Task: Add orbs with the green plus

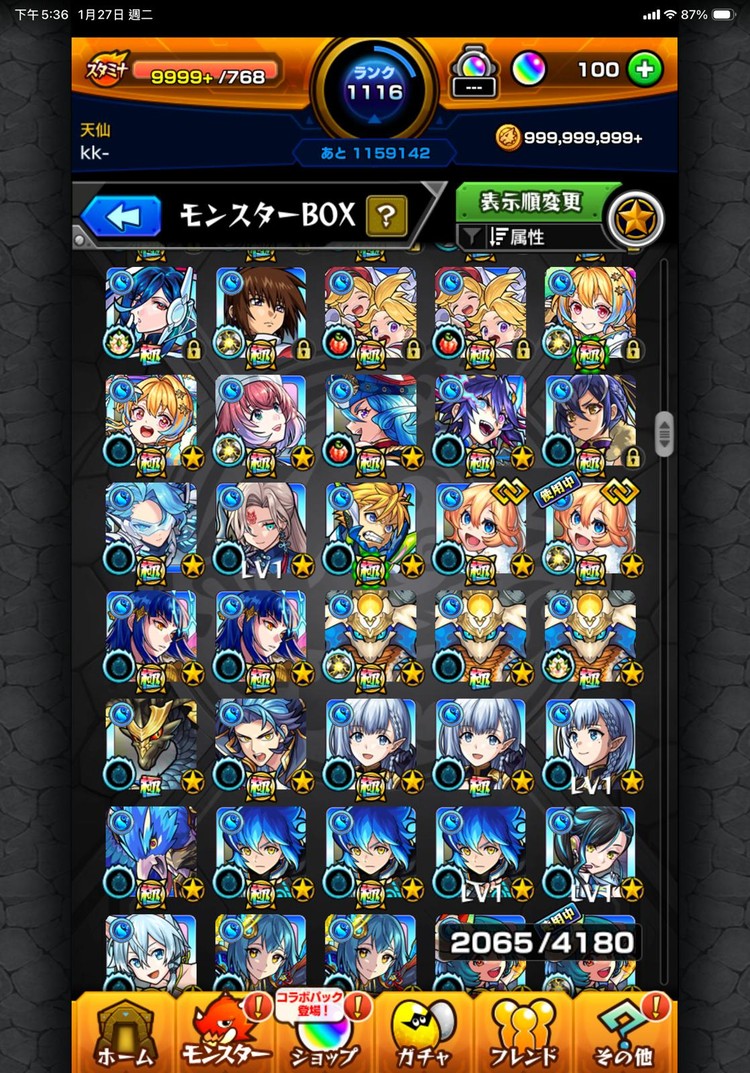Action: (x=645, y=69)
